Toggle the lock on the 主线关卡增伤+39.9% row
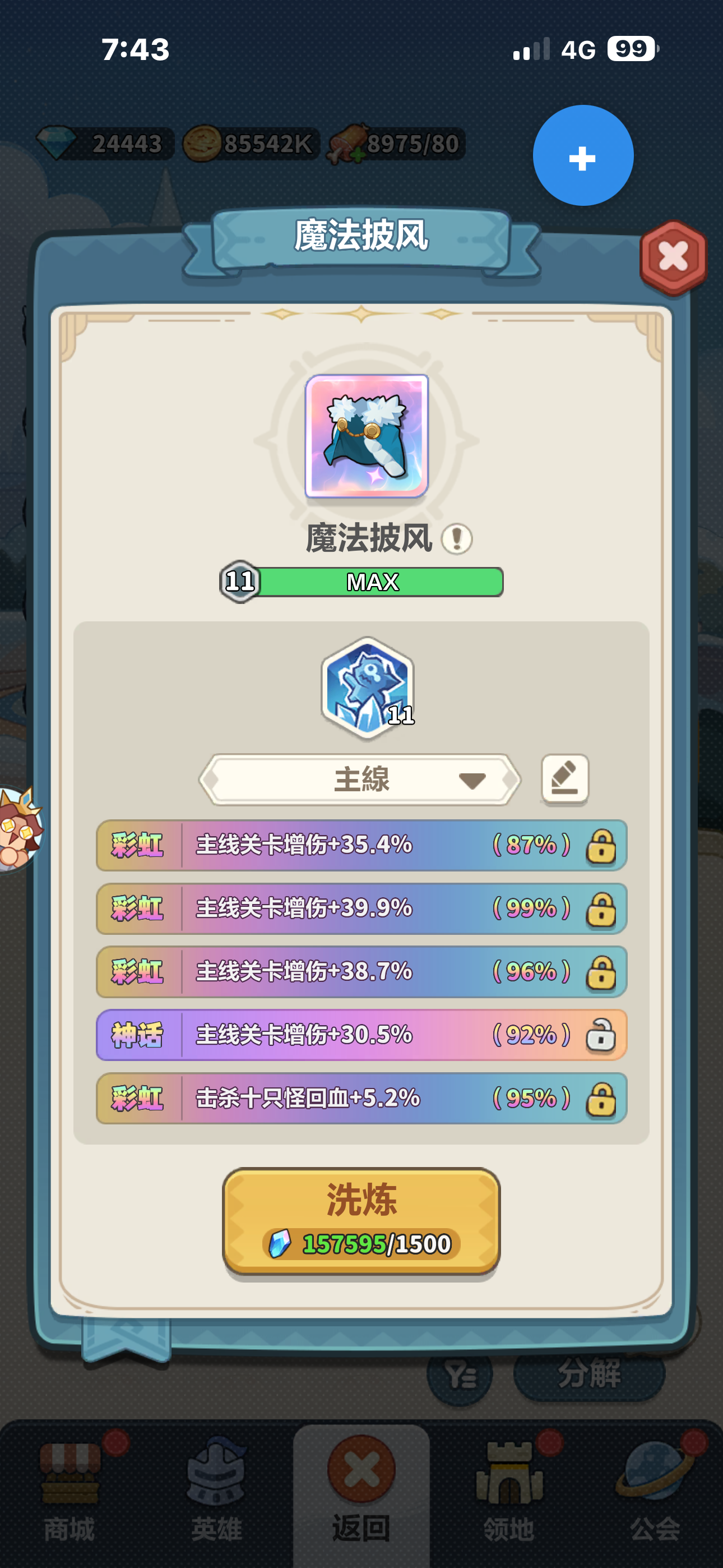Screen dimensions: 723x1568 click(x=601, y=910)
